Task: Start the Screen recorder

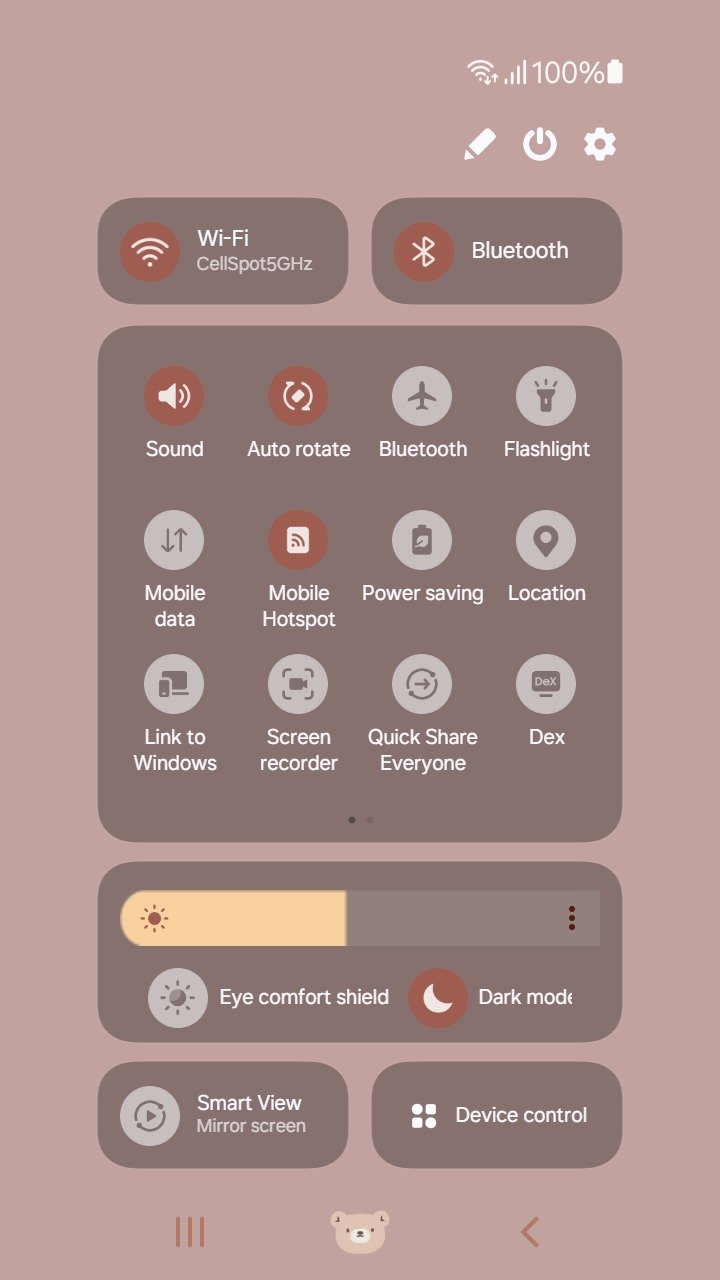Action: tap(298, 684)
